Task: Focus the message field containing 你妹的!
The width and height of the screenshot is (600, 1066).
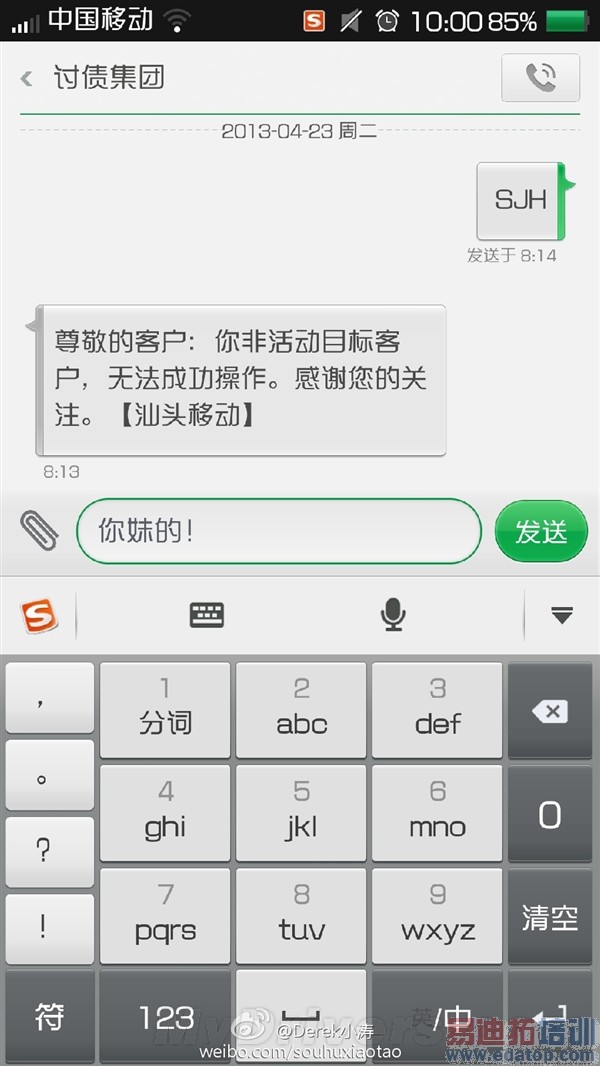Action: [x=278, y=531]
